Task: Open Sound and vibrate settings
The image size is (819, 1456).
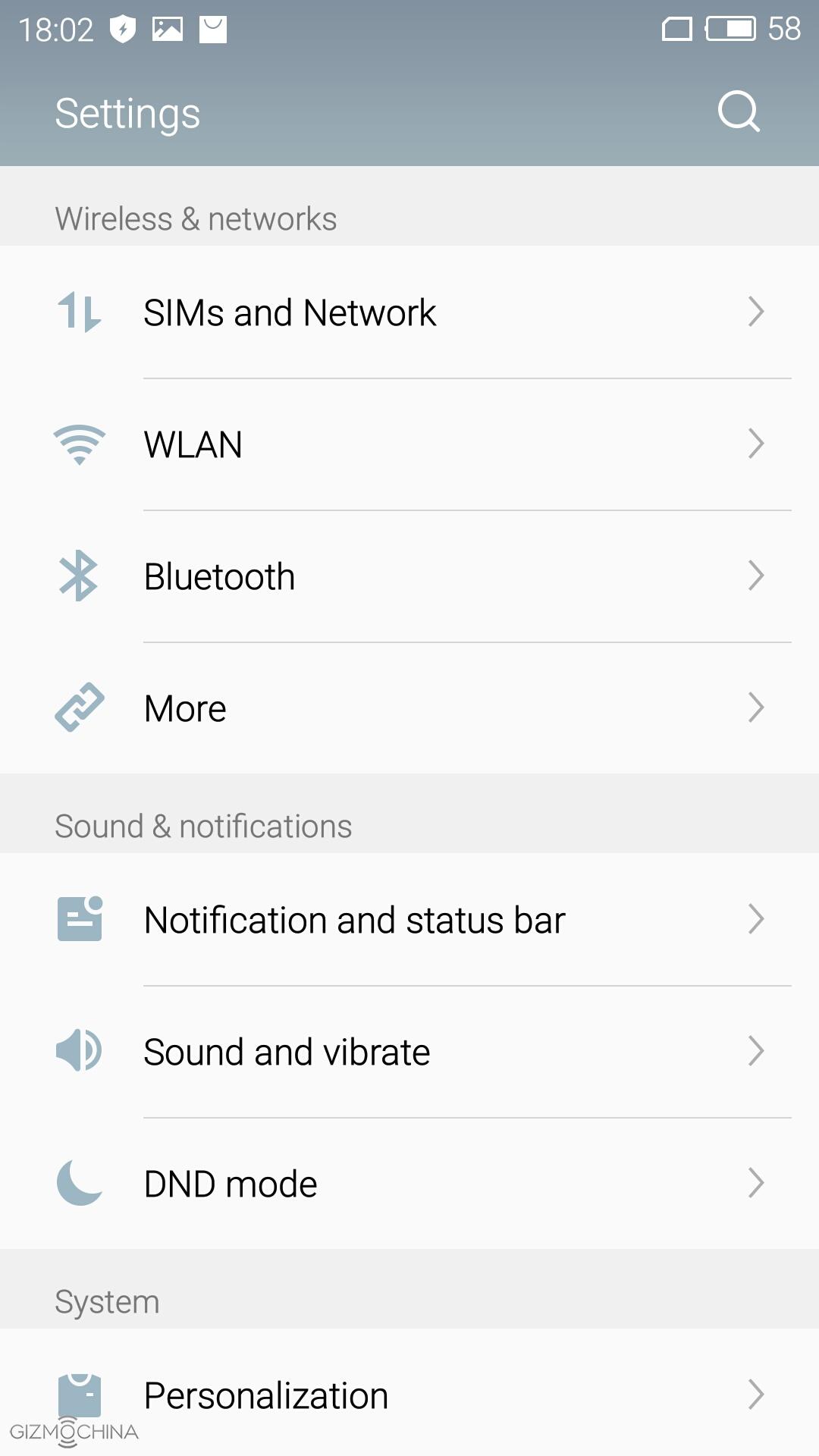Action: tap(409, 1052)
